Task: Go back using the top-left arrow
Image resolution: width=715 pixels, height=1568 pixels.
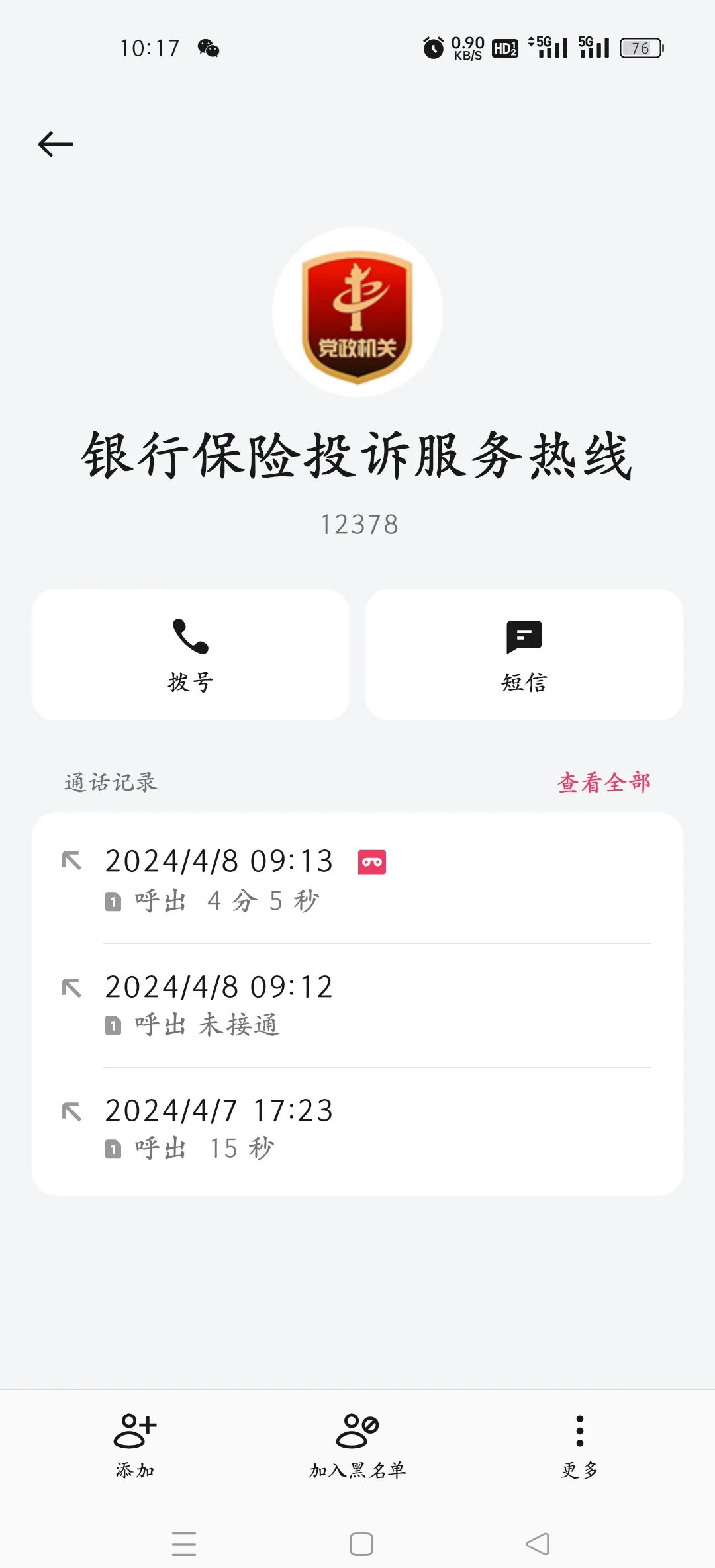Action: click(56, 144)
